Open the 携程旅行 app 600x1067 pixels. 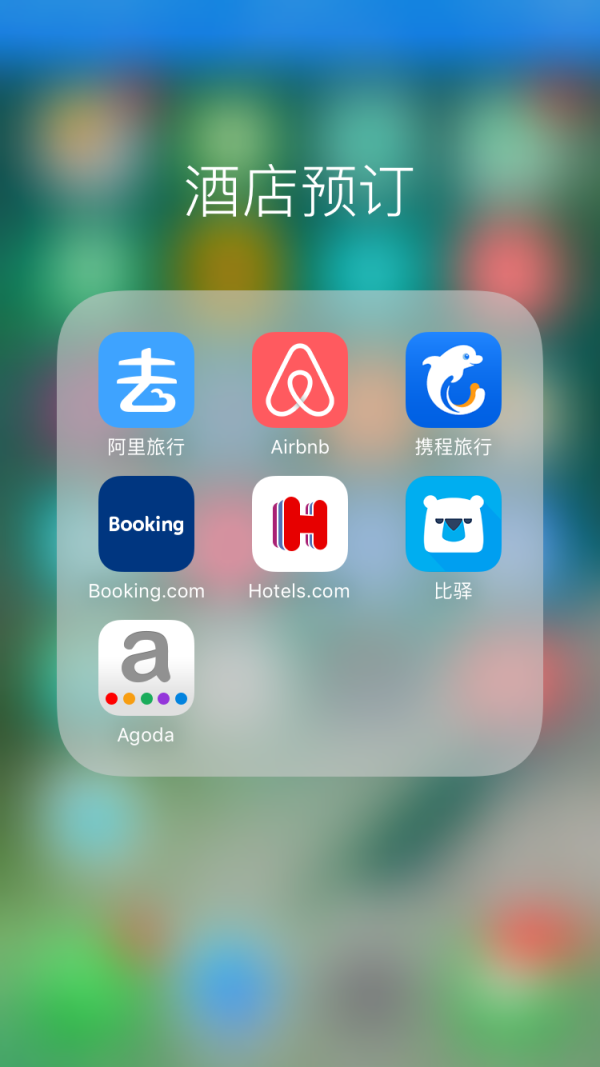tap(453, 380)
